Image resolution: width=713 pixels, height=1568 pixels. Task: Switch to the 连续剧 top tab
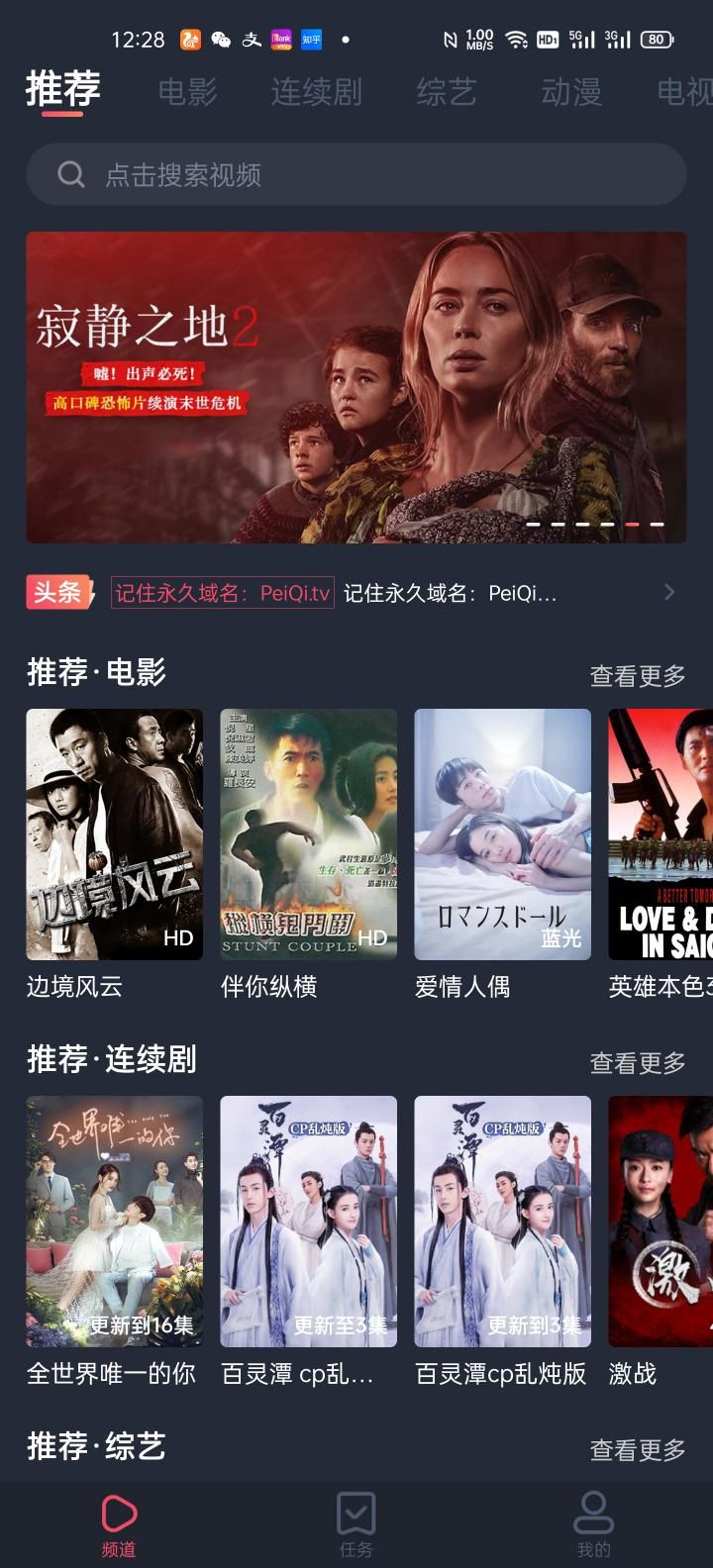317,92
